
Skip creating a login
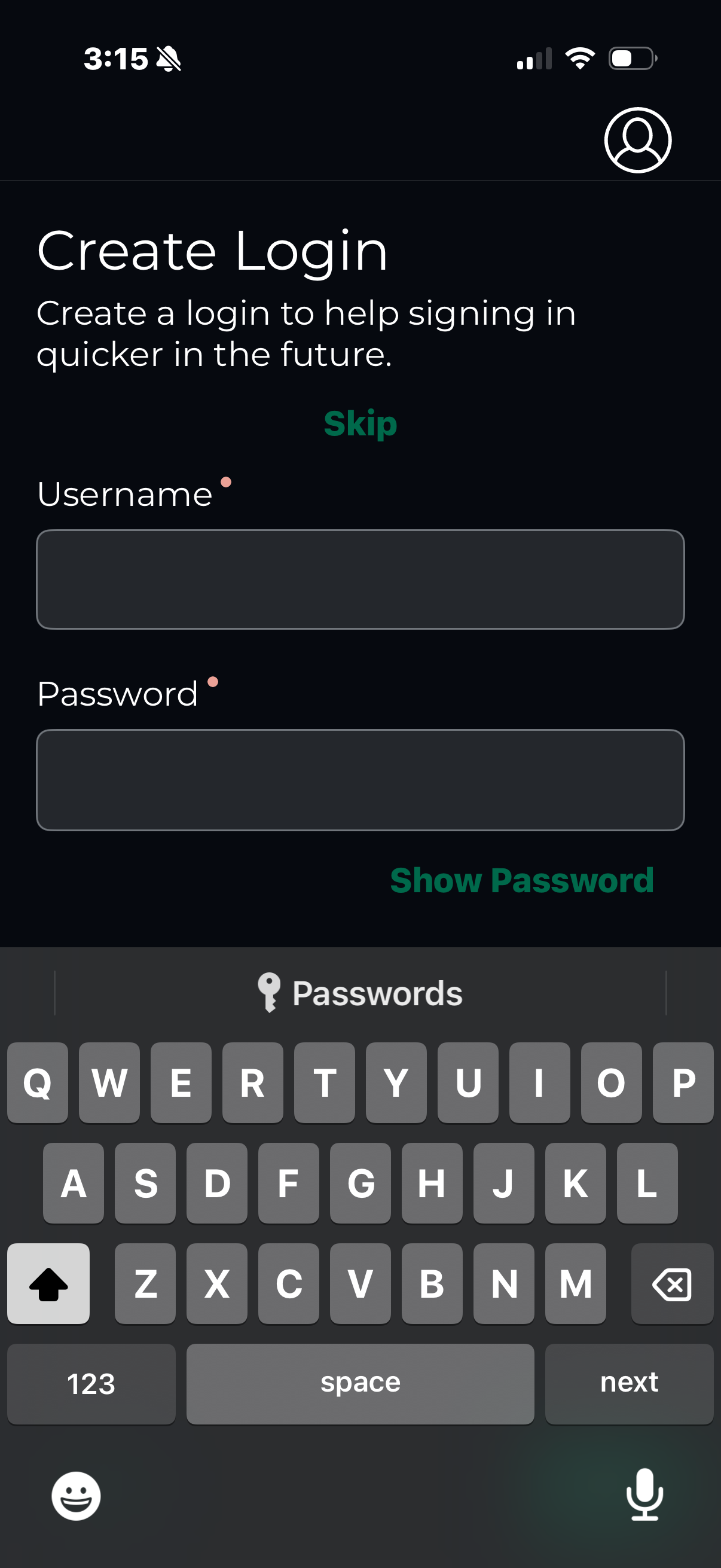(x=360, y=423)
